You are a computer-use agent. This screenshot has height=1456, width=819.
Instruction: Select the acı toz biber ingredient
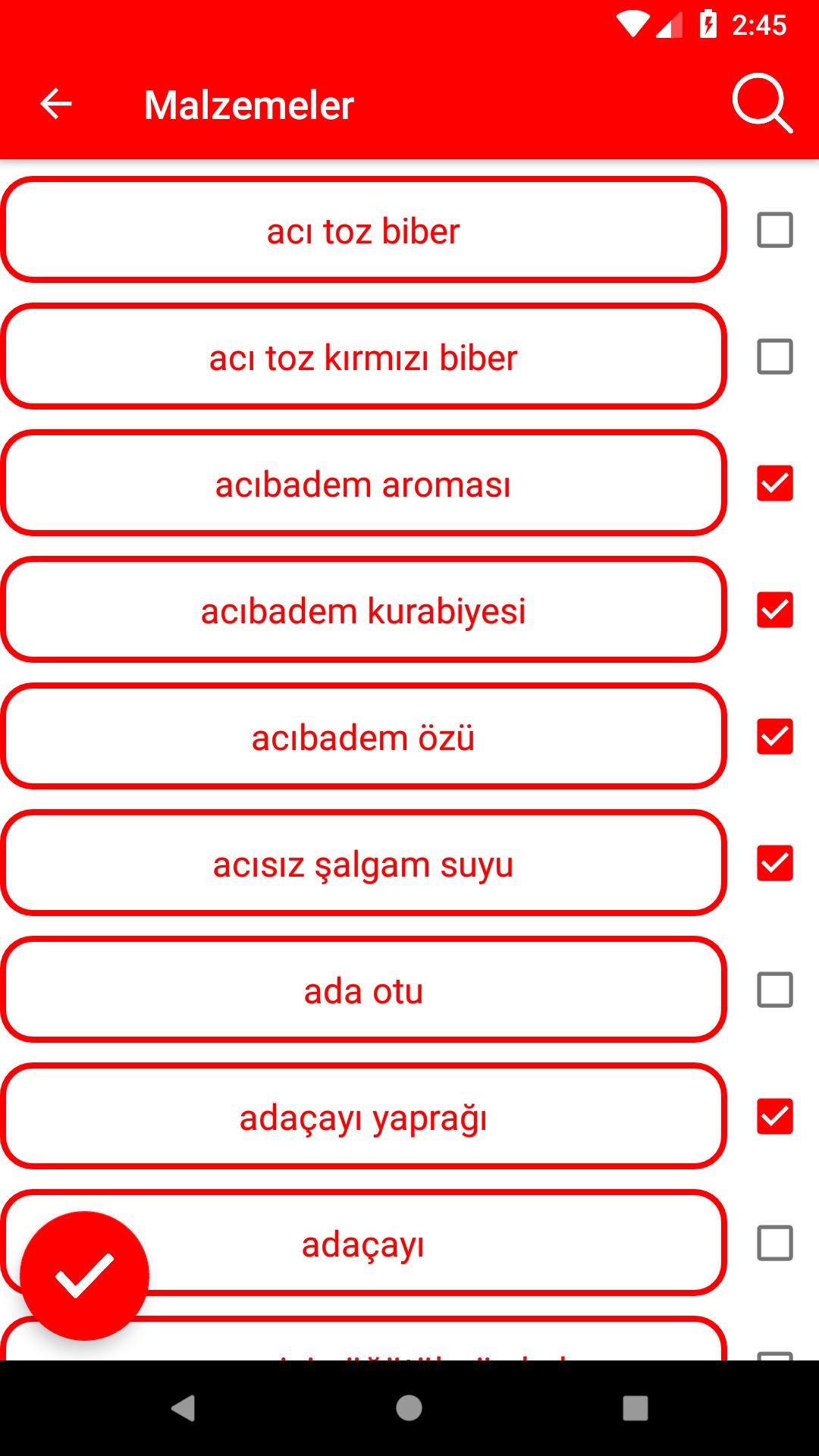click(363, 230)
